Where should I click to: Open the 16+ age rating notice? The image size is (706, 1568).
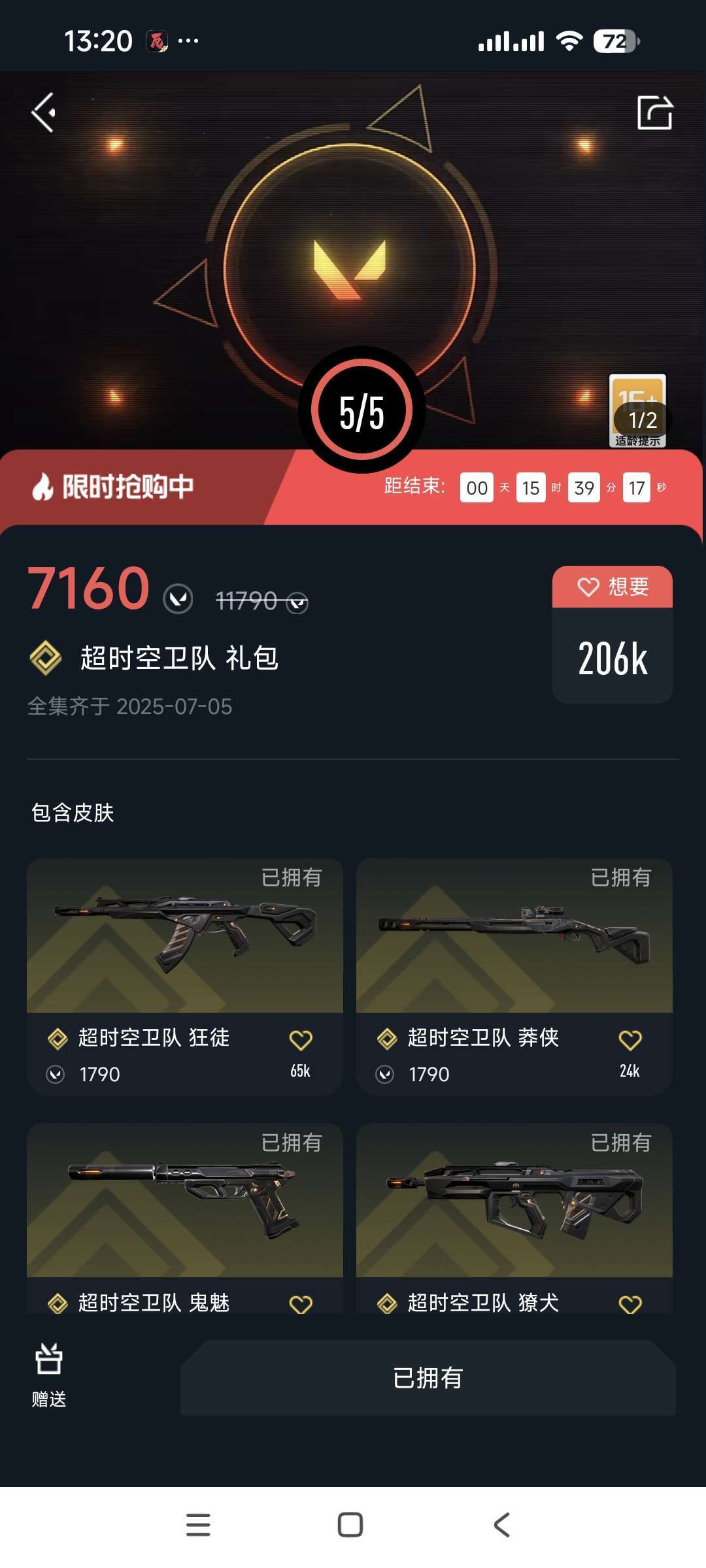[637, 410]
